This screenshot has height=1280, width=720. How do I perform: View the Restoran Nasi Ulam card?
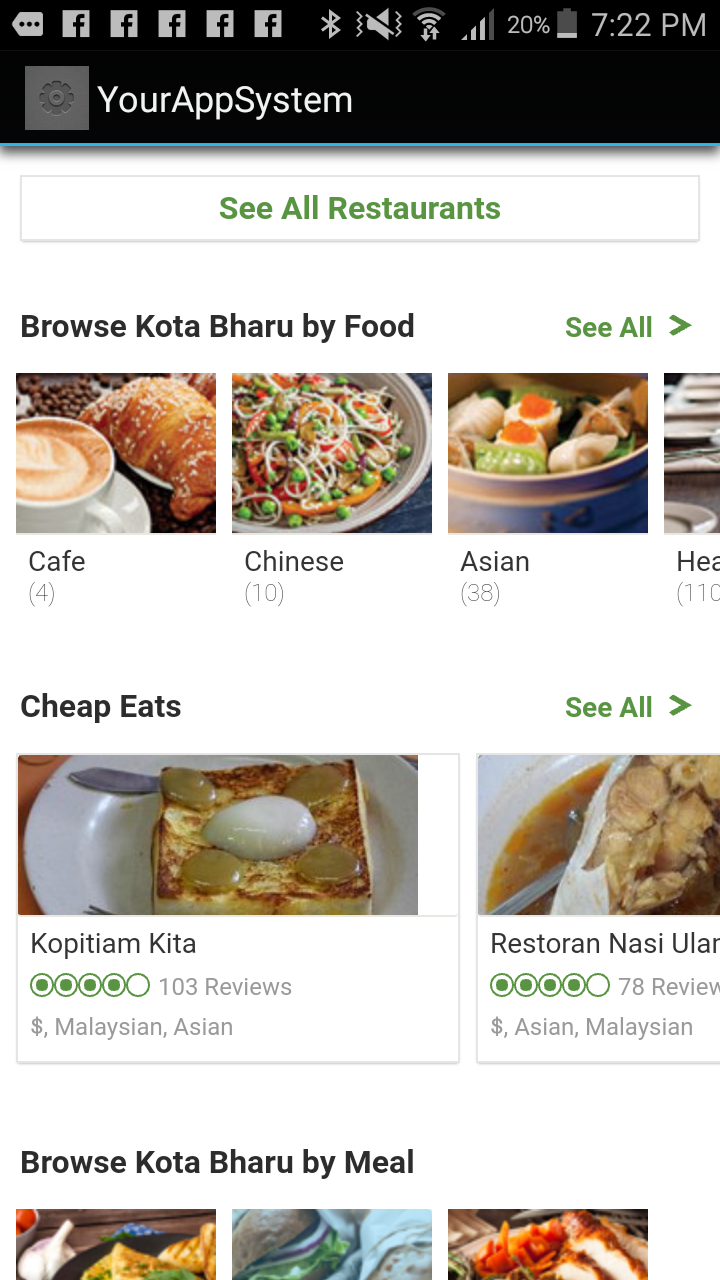[x=600, y=908]
